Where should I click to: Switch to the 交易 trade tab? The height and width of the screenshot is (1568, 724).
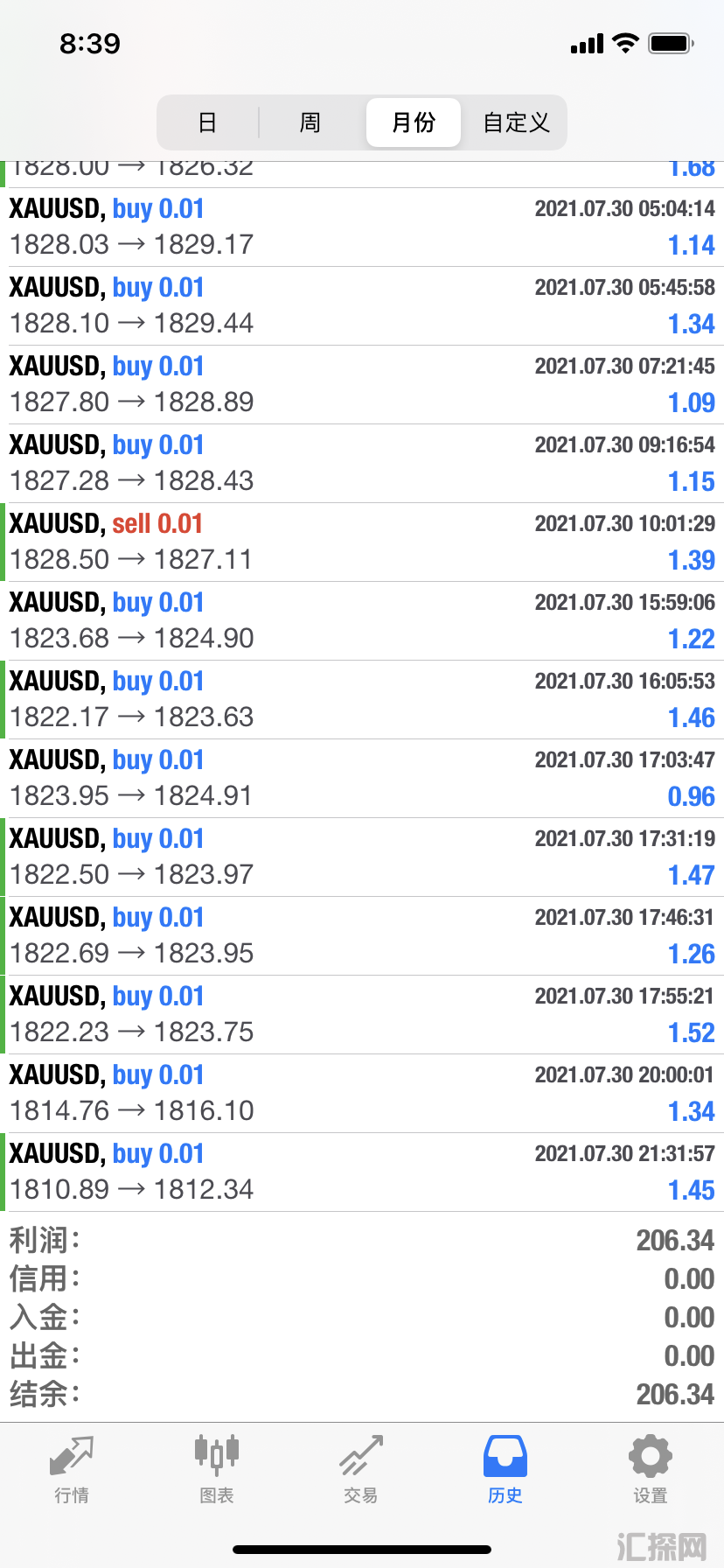point(361,1470)
